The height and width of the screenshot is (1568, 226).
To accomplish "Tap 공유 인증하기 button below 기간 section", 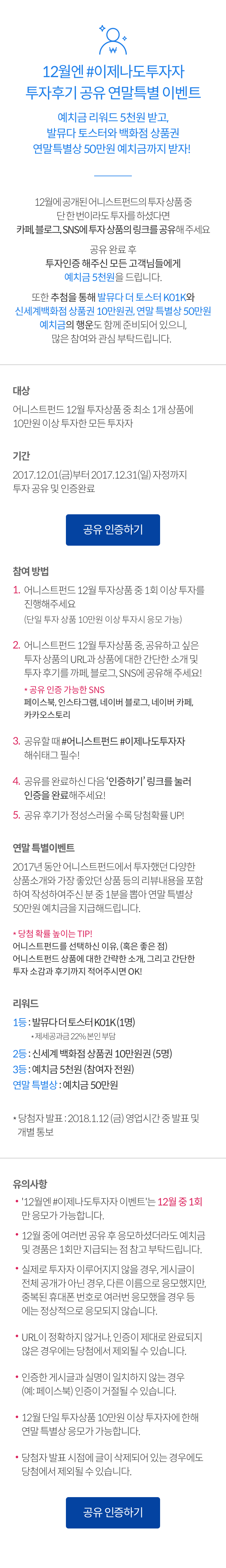I will [x=113, y=530].
